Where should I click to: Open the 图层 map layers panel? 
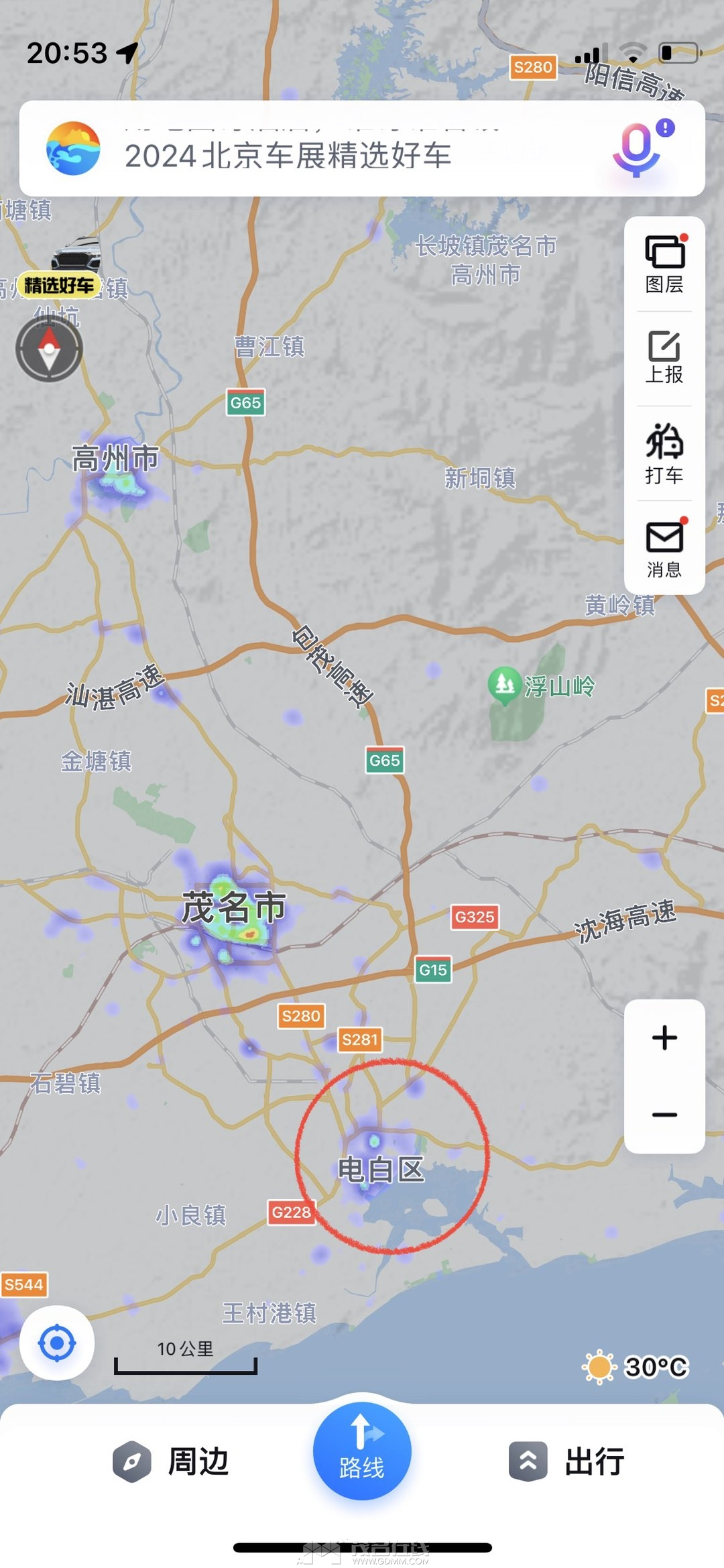point(664,264)
